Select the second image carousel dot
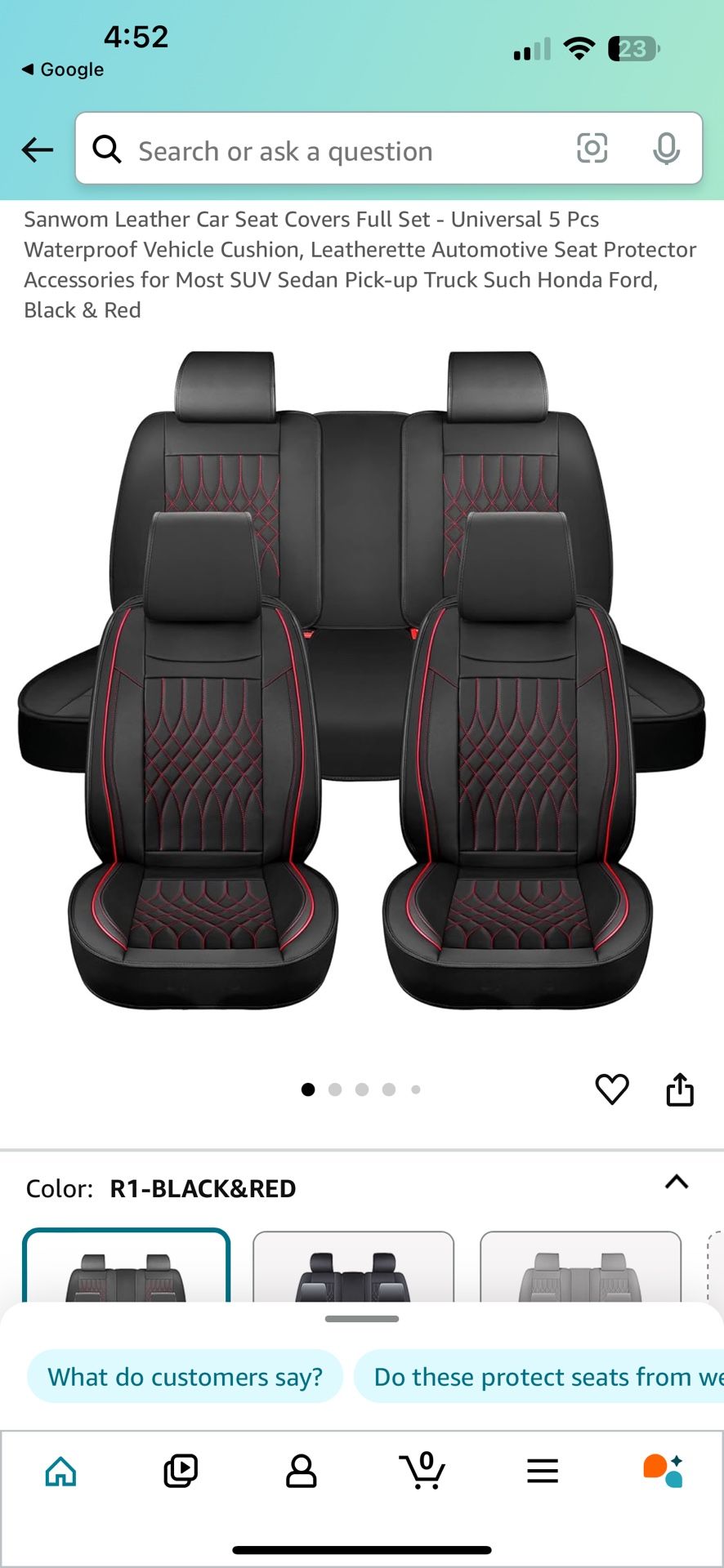The height and width of the screenshot is (1568, 724). pos(335,1089)
